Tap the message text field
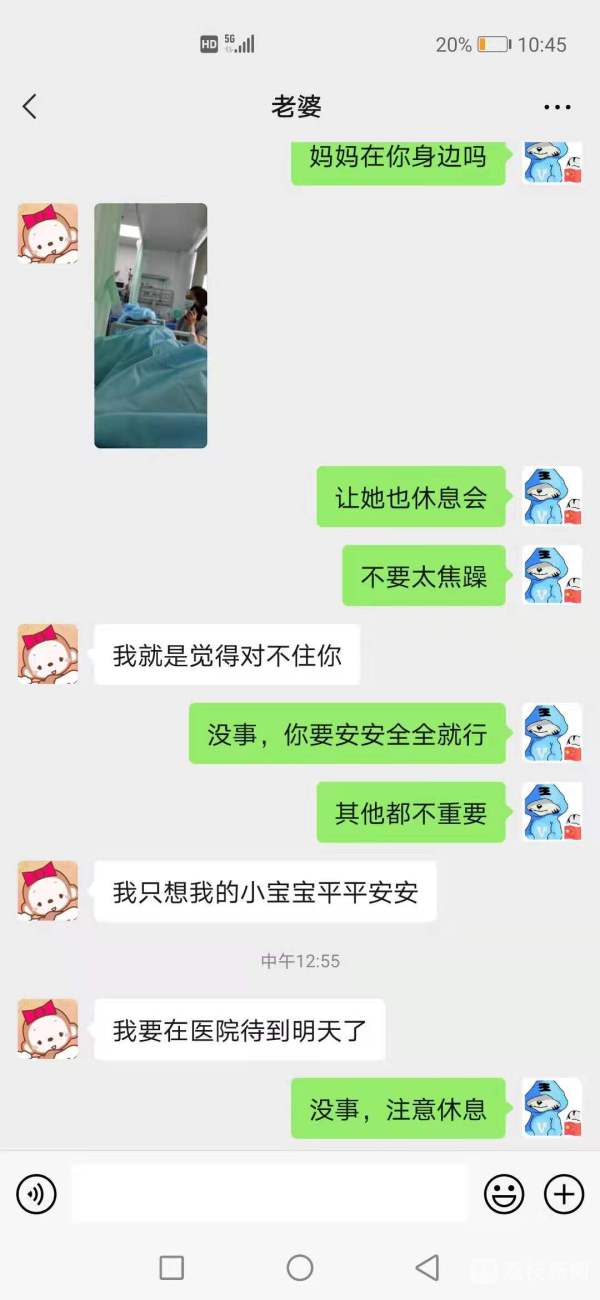Screen dimensions: 600x1300 coord(269,1194)
